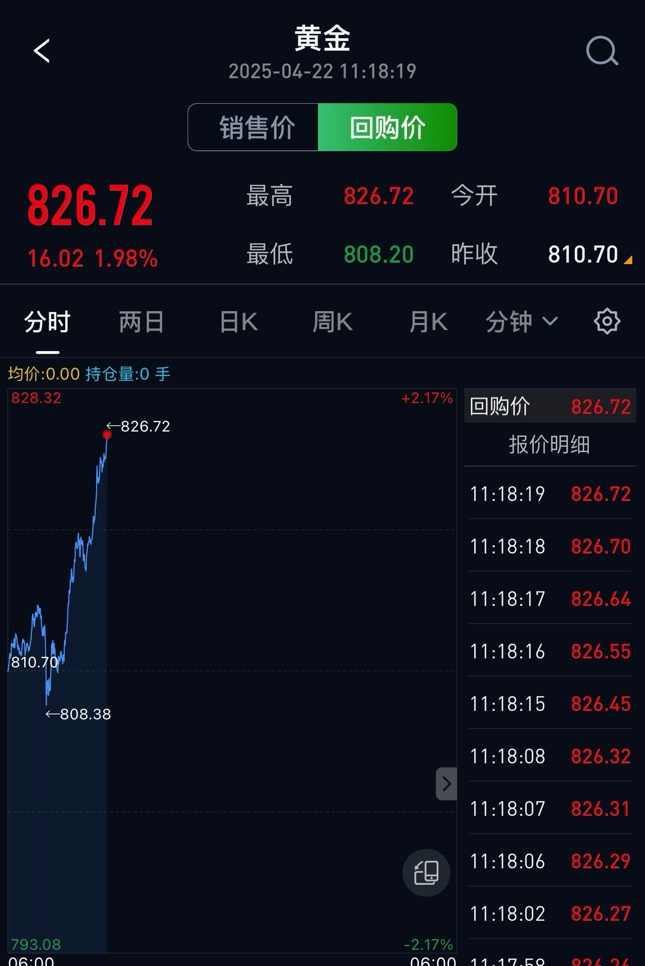Select the 回购价 segment
Viewport: 645px width, 966px height.
point(387,128)
